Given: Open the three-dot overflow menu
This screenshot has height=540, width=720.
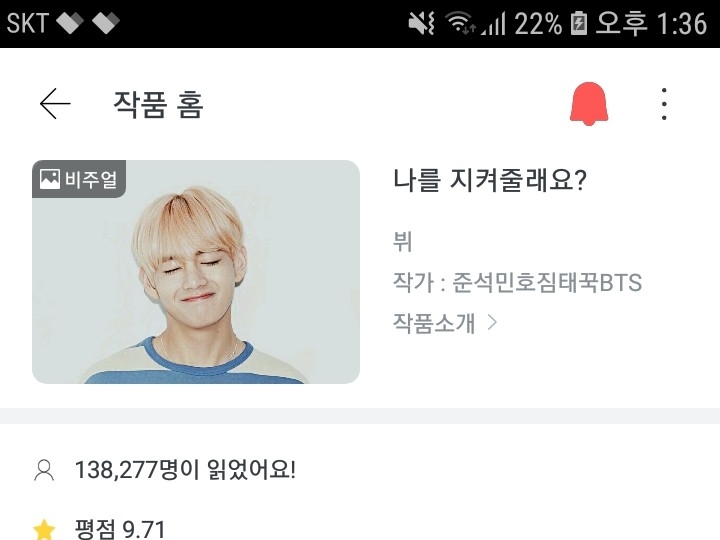Looking at the screenshot, I should pos(664,104).
